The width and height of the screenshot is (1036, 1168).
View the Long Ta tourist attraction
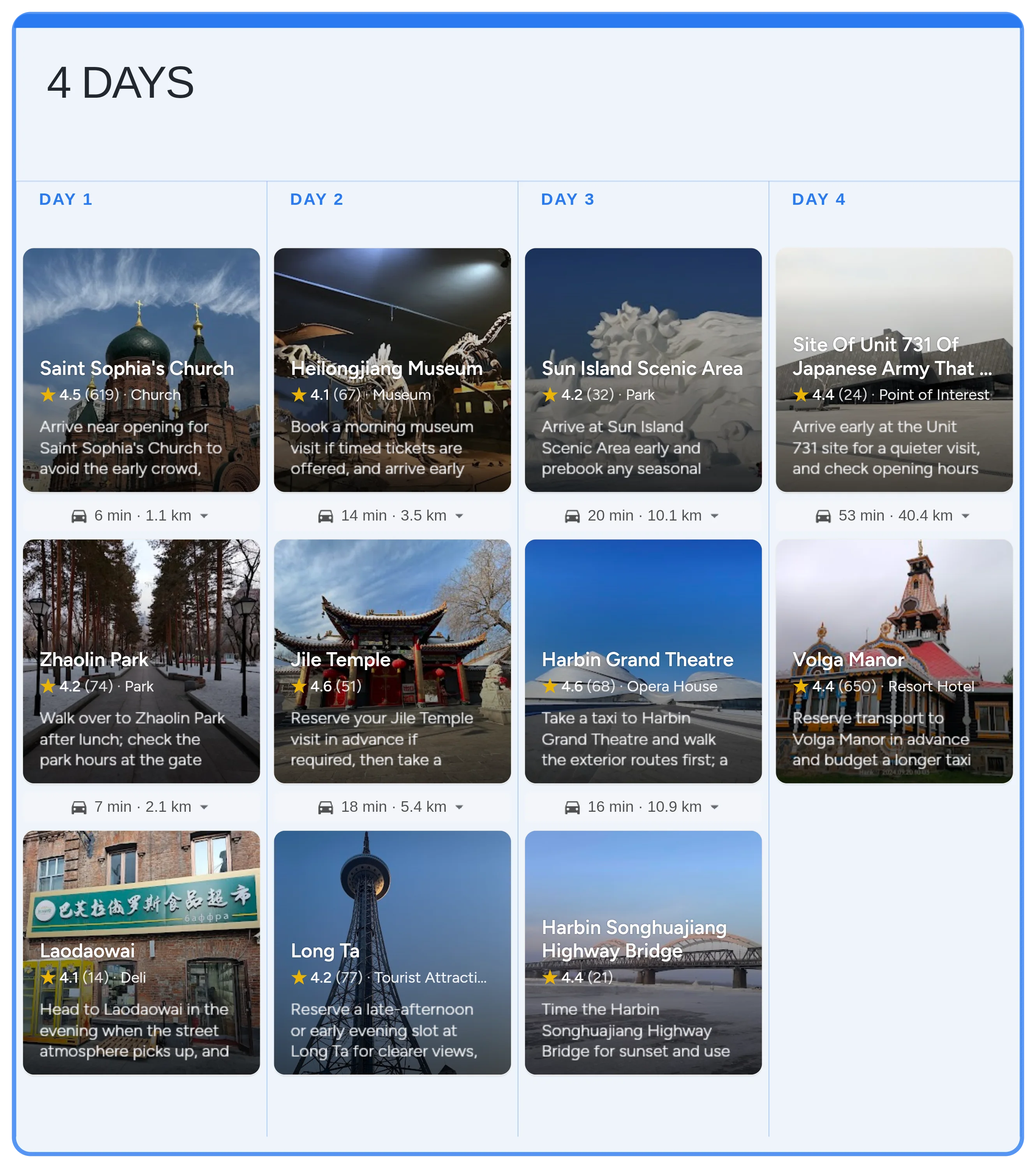point(392,953)
